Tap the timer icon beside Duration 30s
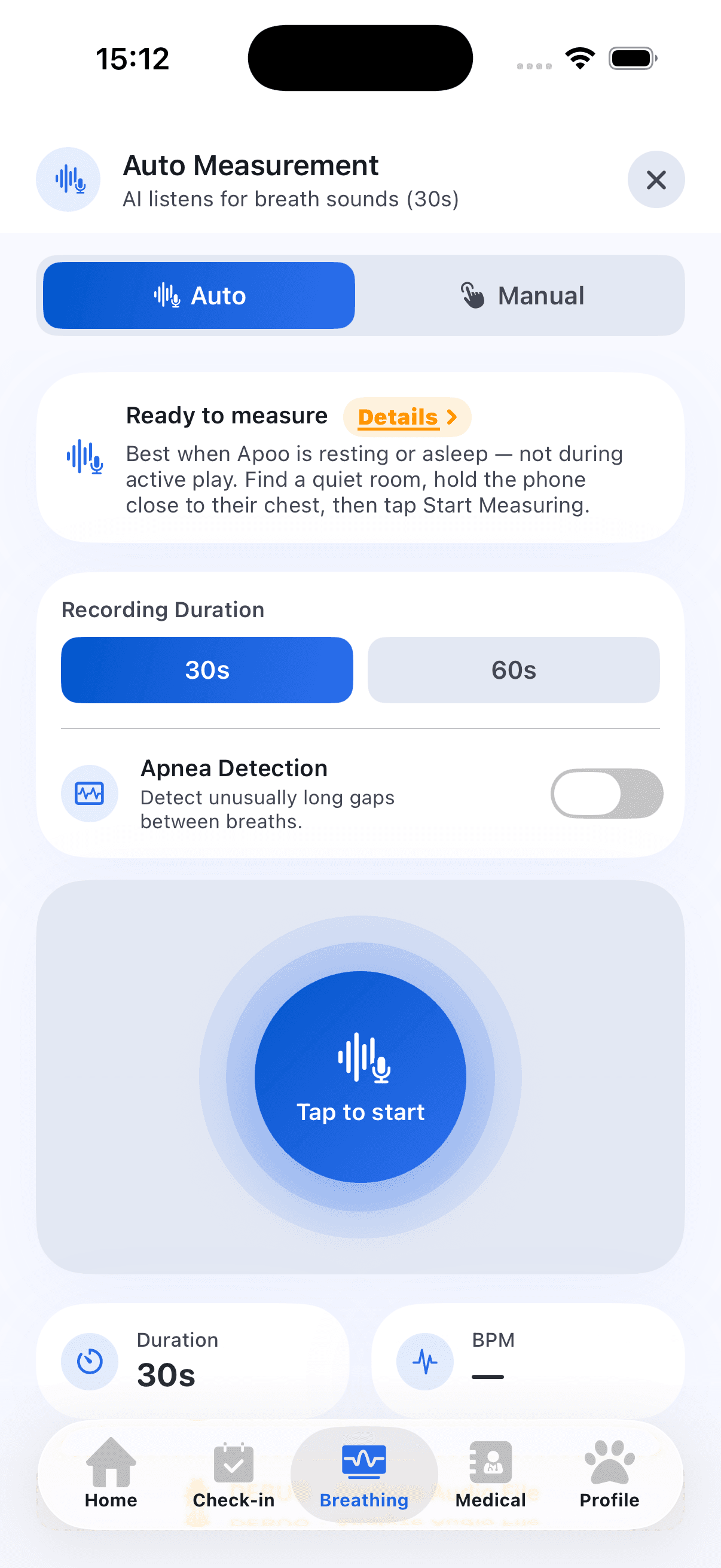721x1568 pixels. coord(90,1362)
